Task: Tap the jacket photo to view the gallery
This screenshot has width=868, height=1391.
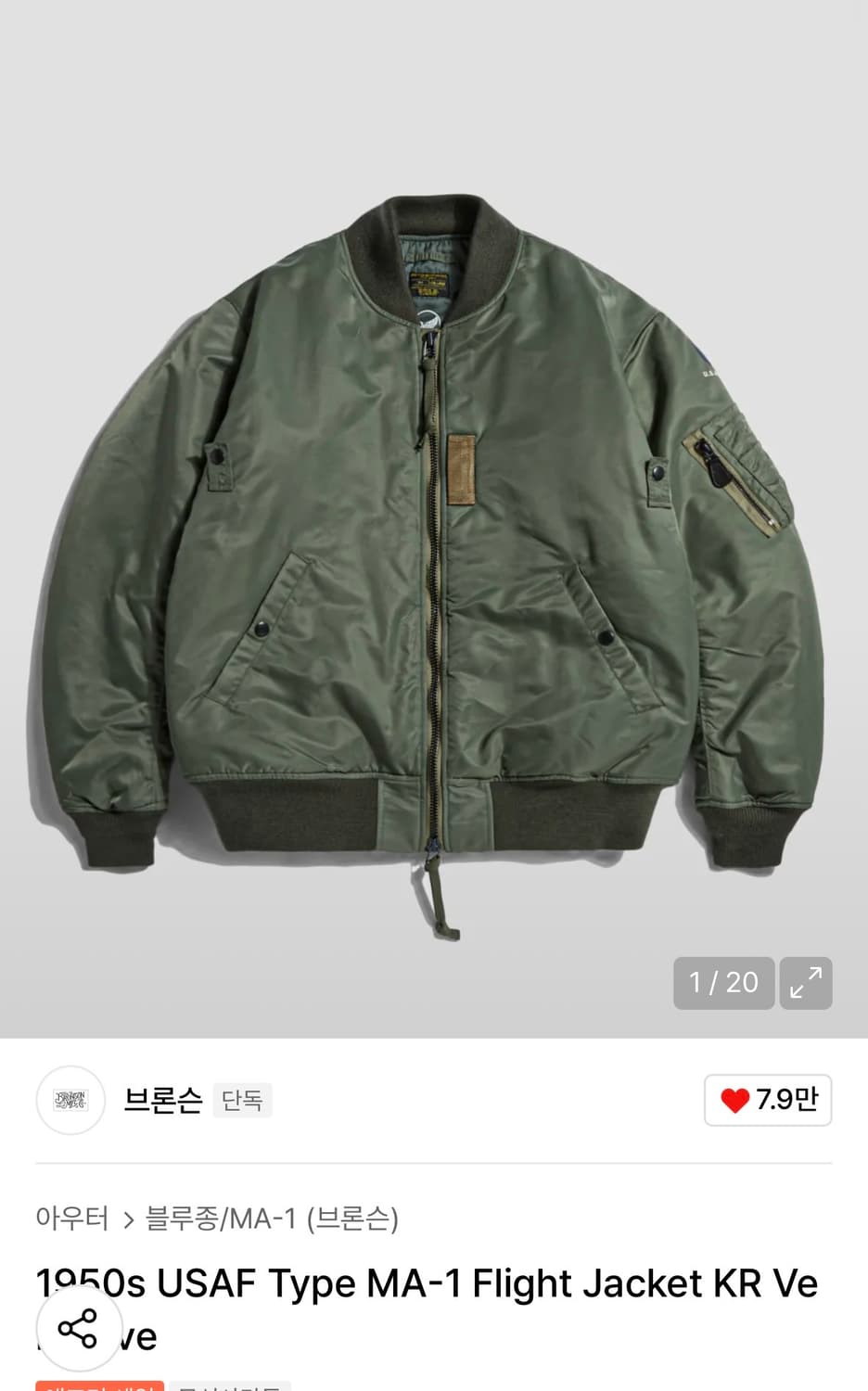Action: (x=434, y=519)
